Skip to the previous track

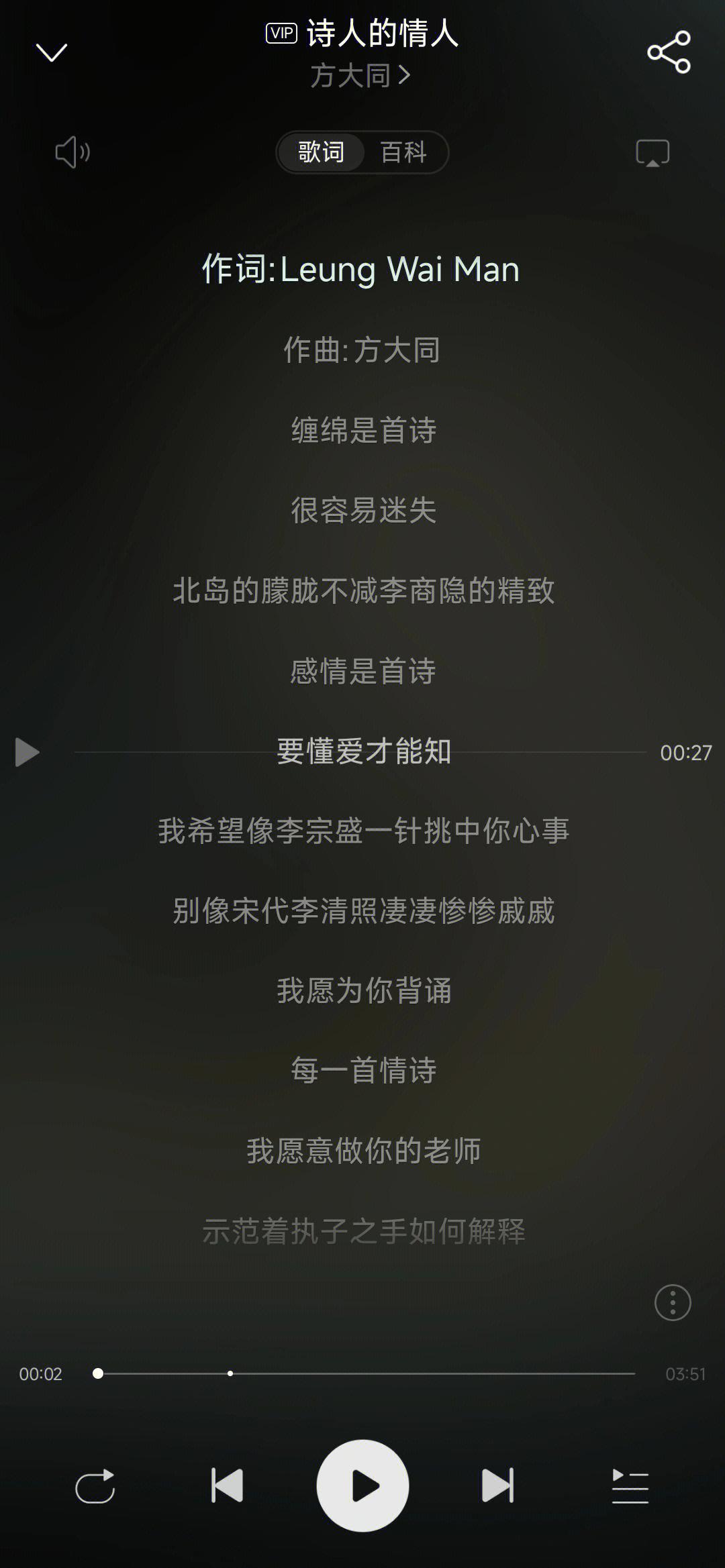pos(226,1485)
